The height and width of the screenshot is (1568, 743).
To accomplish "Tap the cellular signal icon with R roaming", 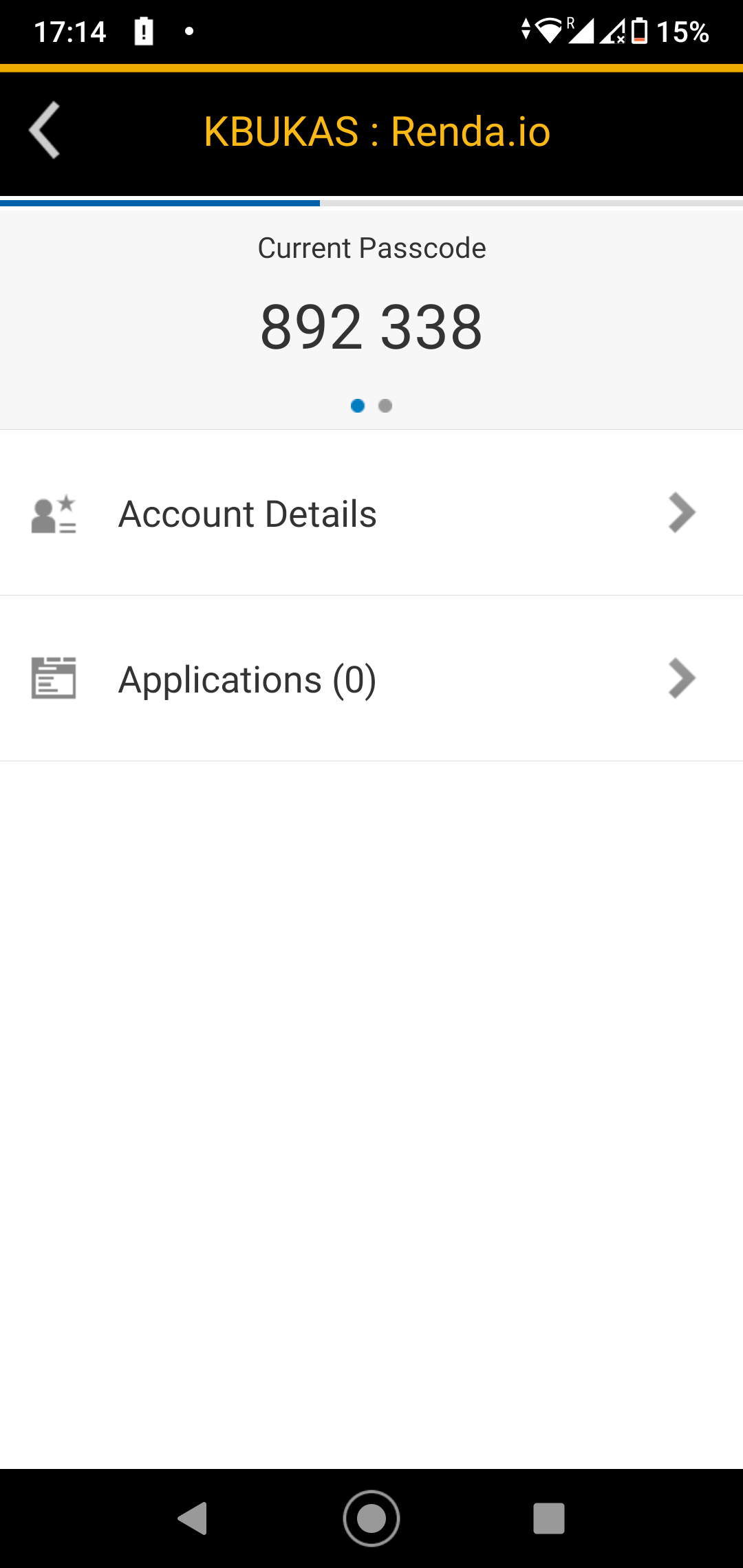I will coord(582,31).
